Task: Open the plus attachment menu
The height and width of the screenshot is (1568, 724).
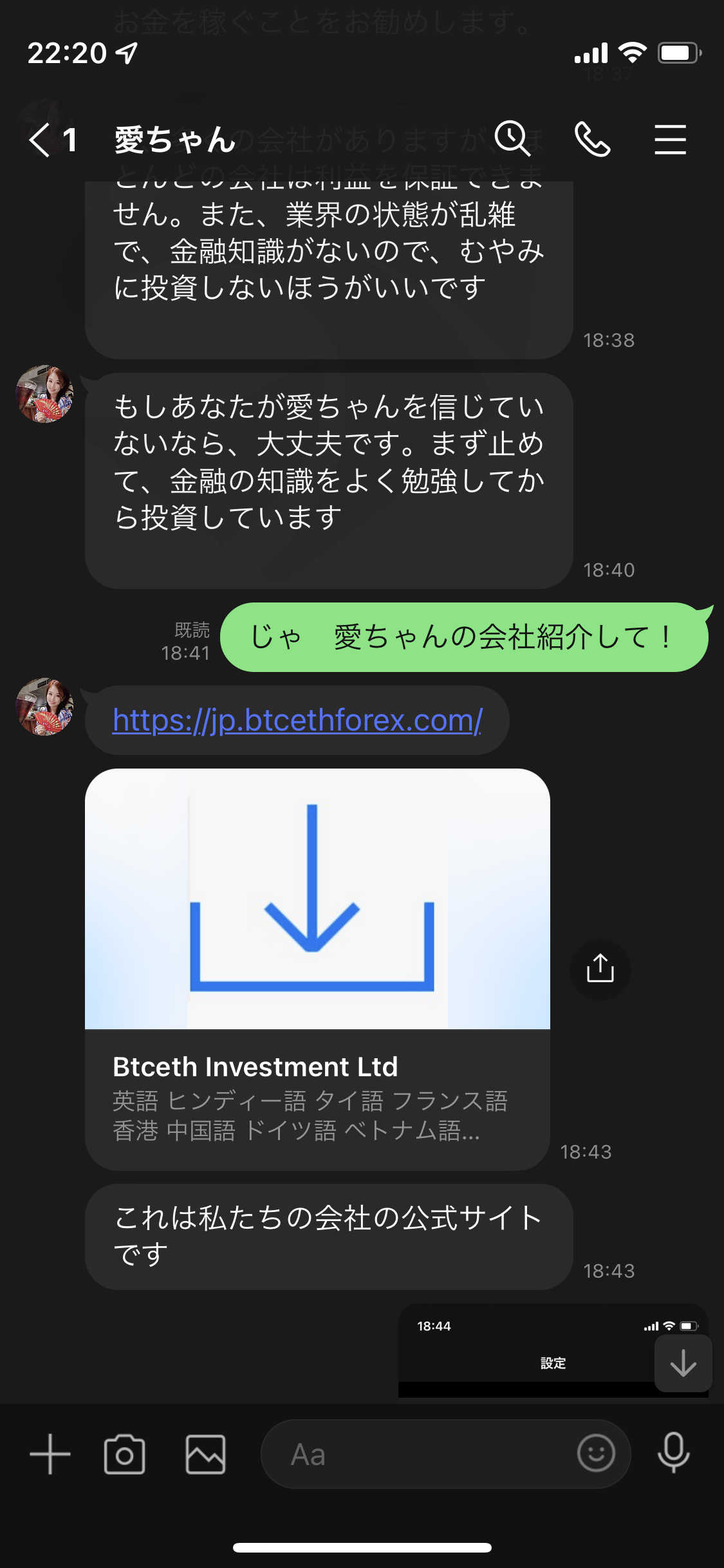Action: pyautogui.click(x=50, y=1454)
